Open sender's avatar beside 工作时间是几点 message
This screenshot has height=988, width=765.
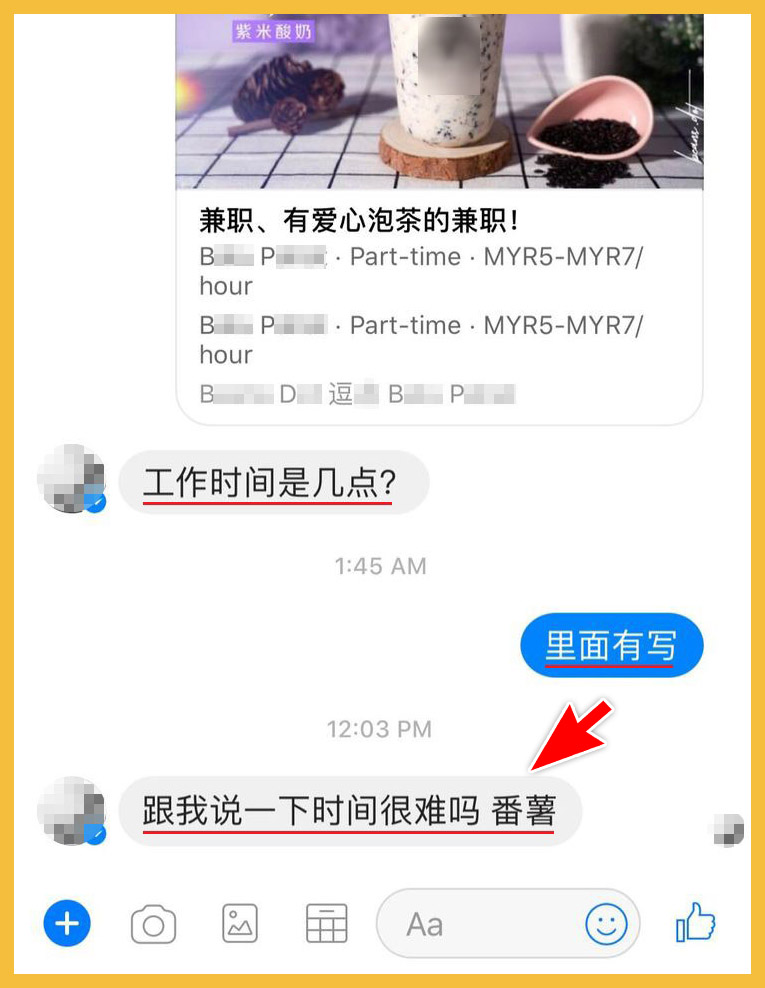71,479
